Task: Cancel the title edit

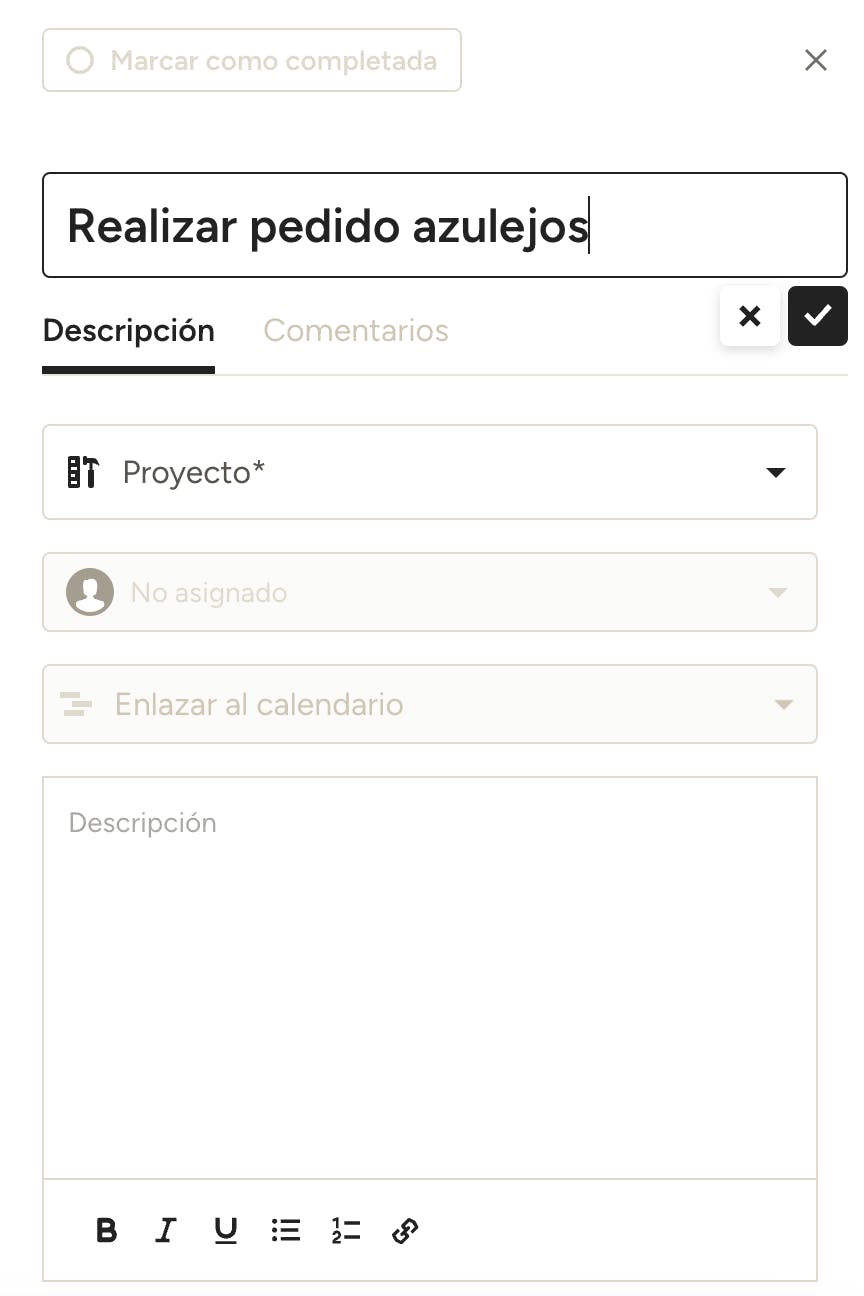Action: click(x=749, y=316)
